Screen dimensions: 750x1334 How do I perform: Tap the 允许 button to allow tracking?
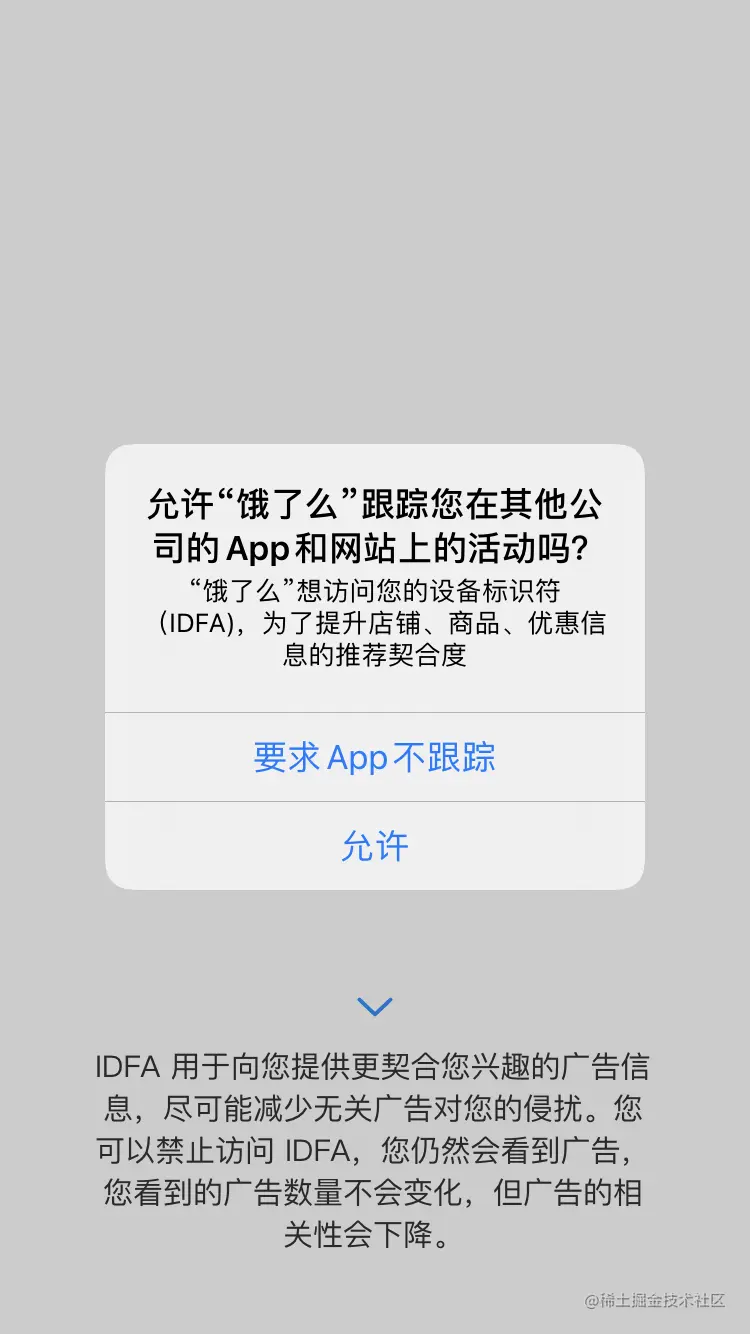pos(374,846)
